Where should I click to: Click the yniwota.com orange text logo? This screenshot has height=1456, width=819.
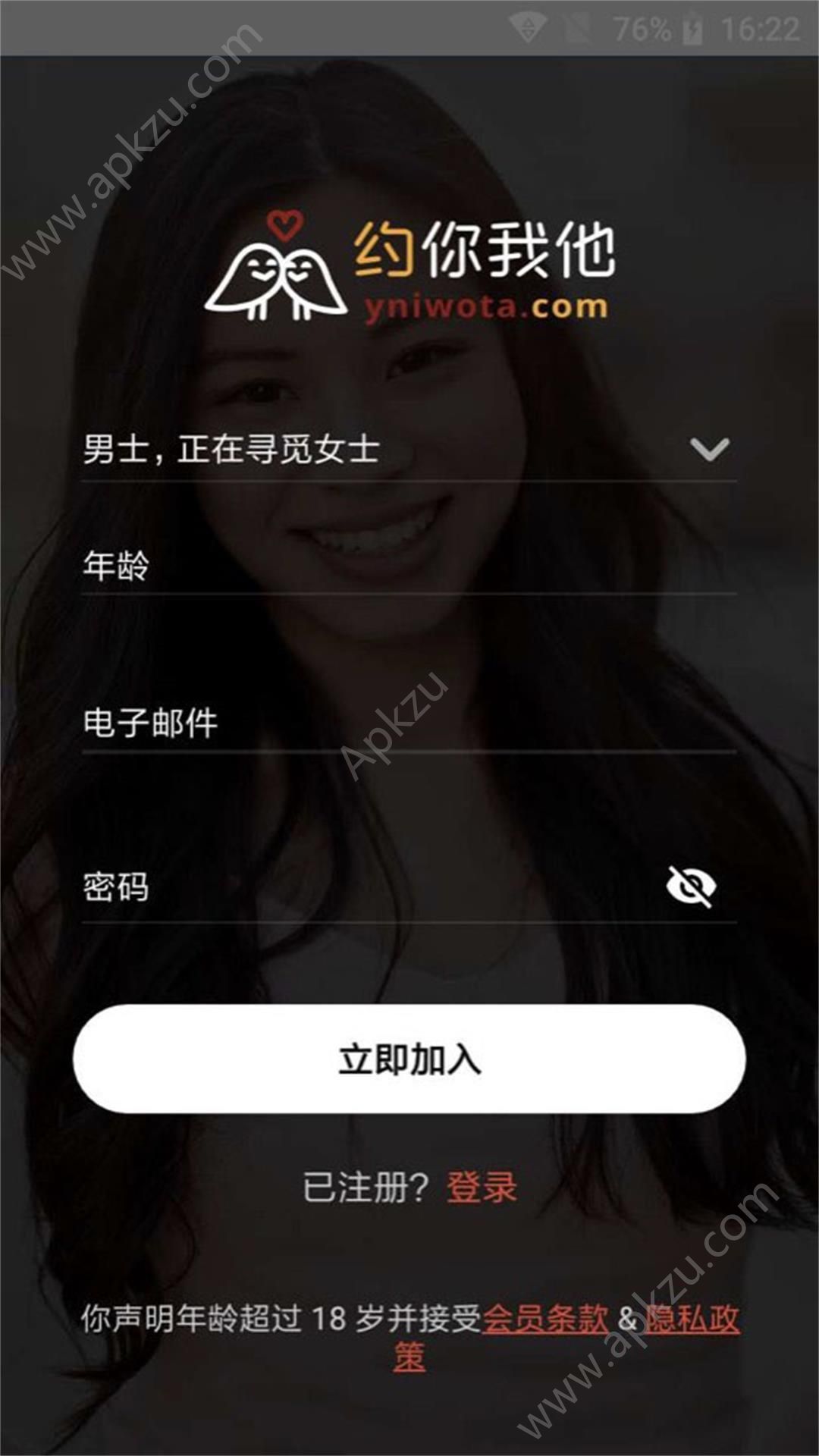(485, 307)
